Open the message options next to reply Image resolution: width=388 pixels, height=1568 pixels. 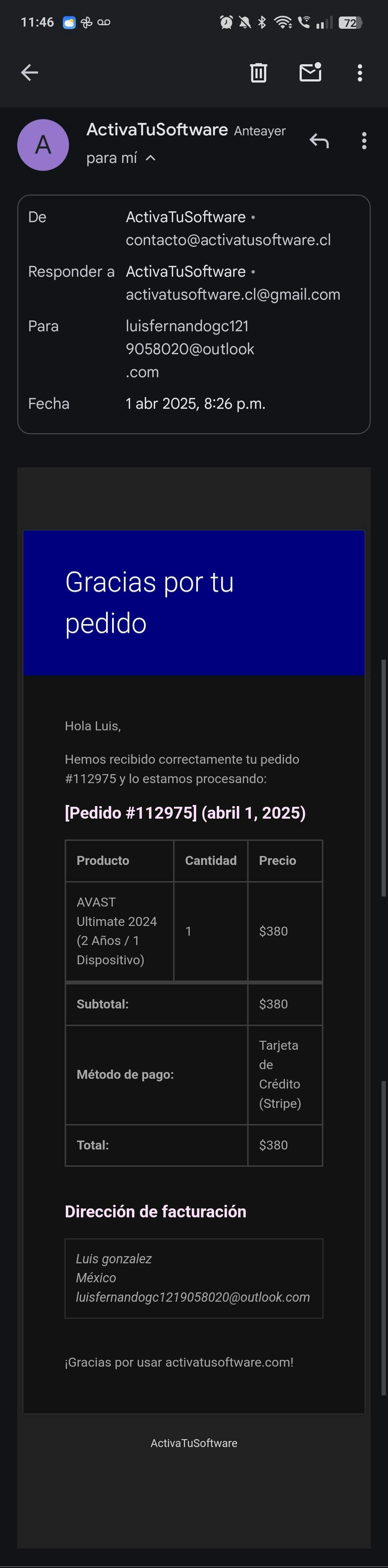pos(364,141)
